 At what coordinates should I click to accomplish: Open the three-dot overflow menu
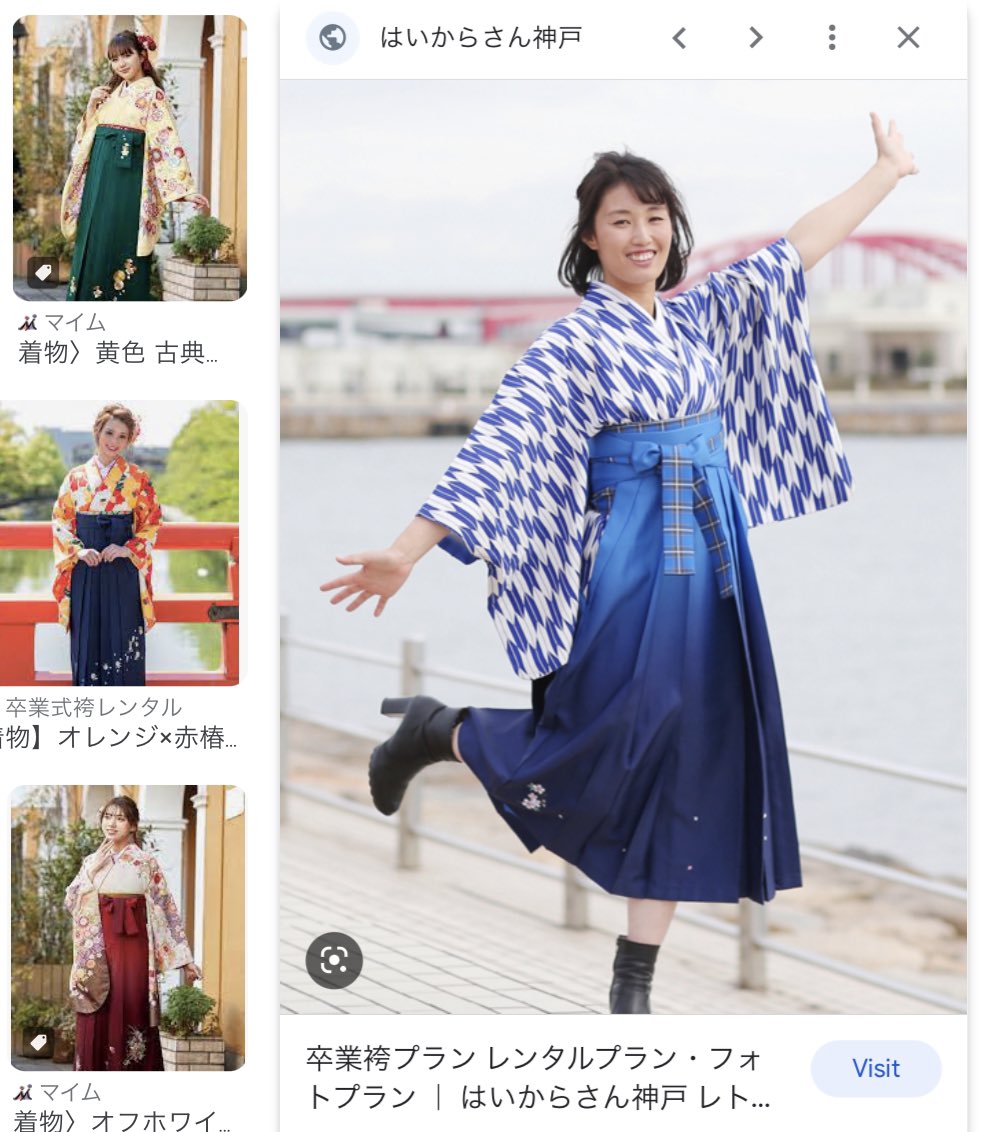[x=832, y=38]
